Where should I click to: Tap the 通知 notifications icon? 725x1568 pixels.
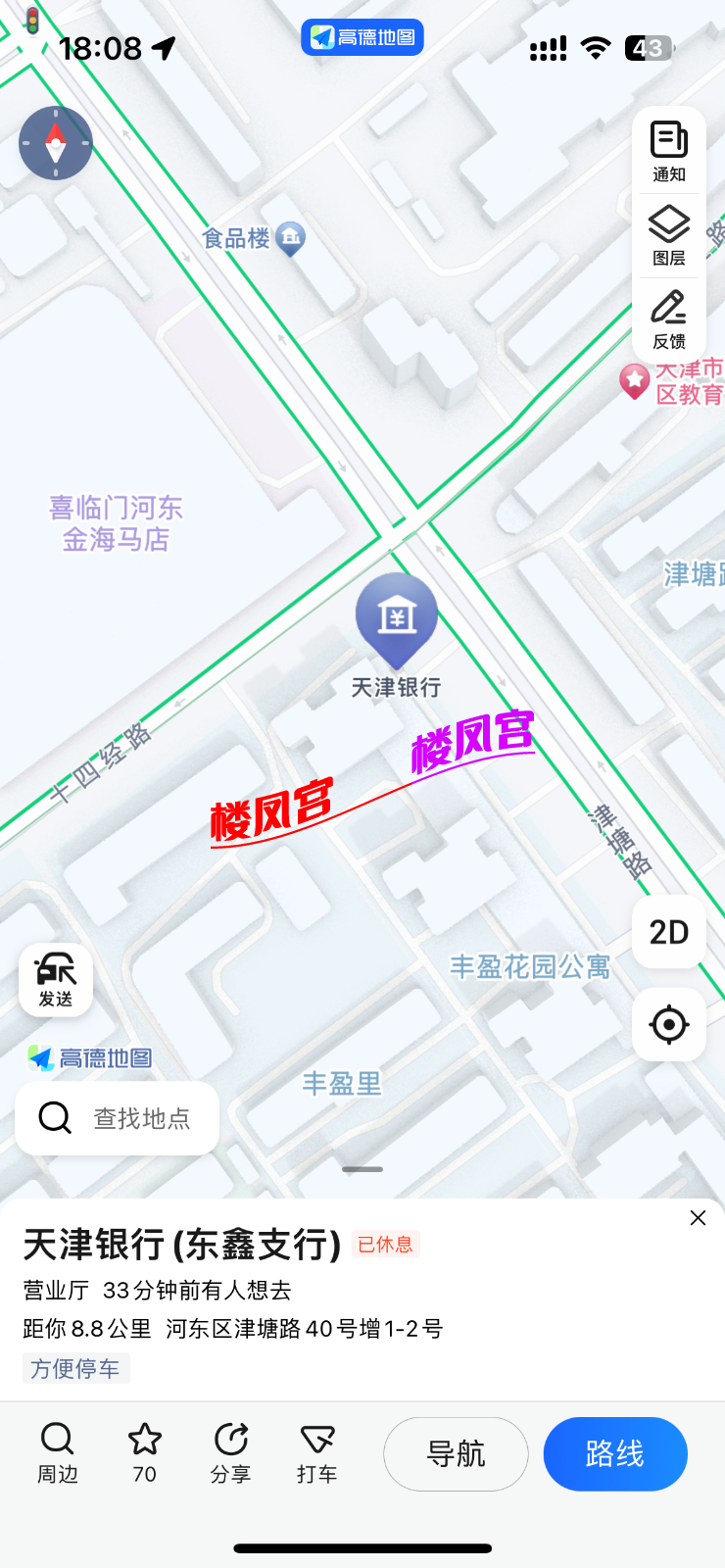pyautogui.click(x=669, y=149)
